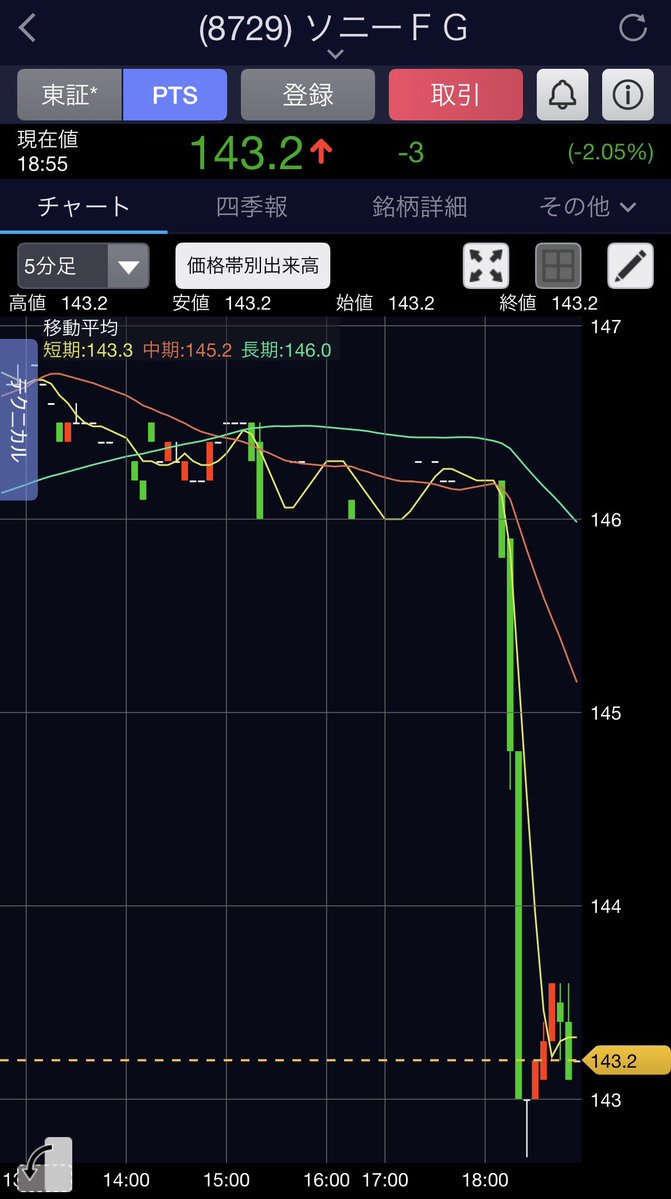This screenshot has height=1199, width=671.
Task: Show stock info via the info icon
Action: click(627, 95)
